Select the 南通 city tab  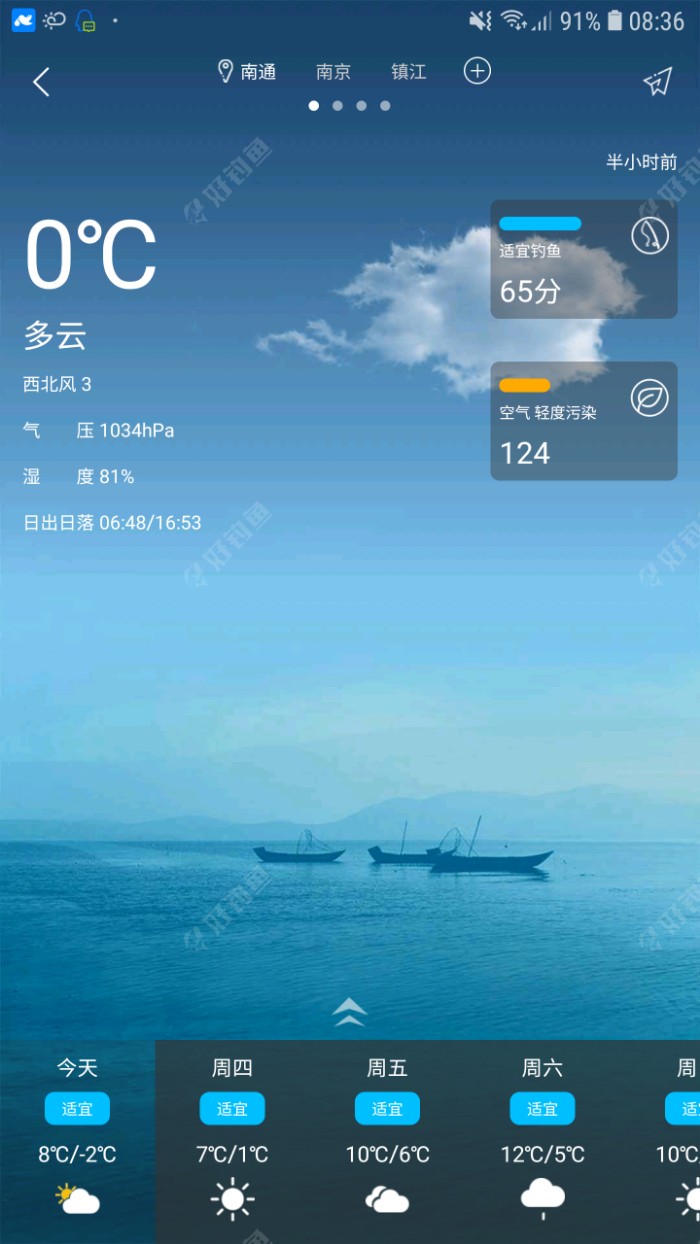pos(248,72)
